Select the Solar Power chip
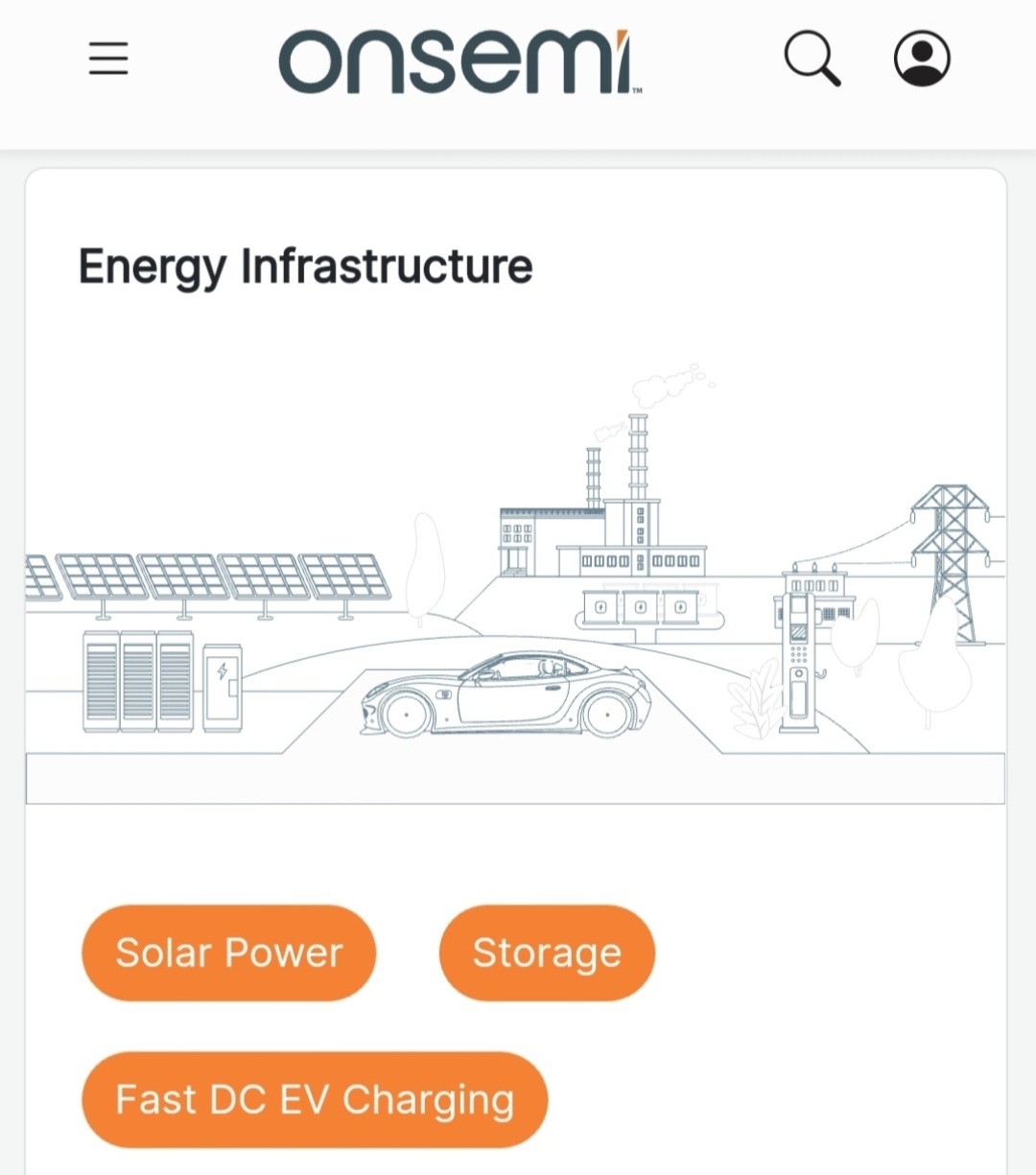Screen dimensions: 1036x1175 click(x=228, y=952)
